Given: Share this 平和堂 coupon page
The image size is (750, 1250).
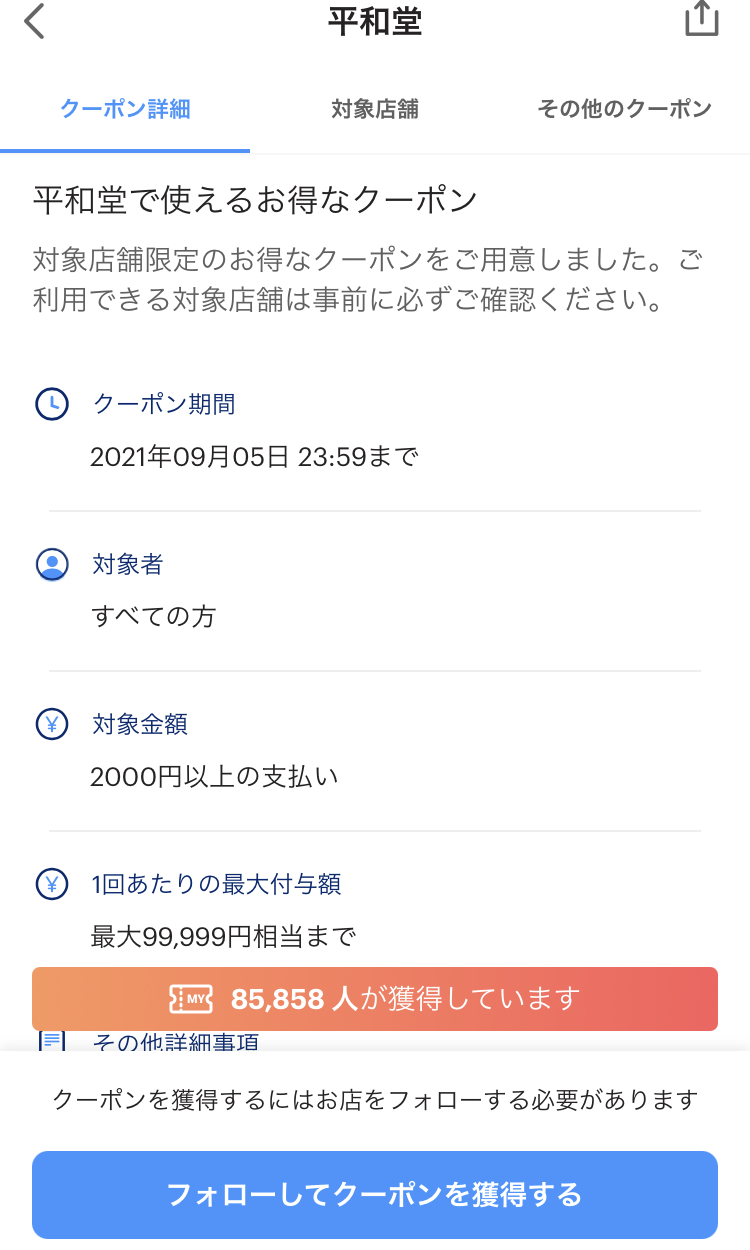Looking at the screenshot, I should click(702, 19).
